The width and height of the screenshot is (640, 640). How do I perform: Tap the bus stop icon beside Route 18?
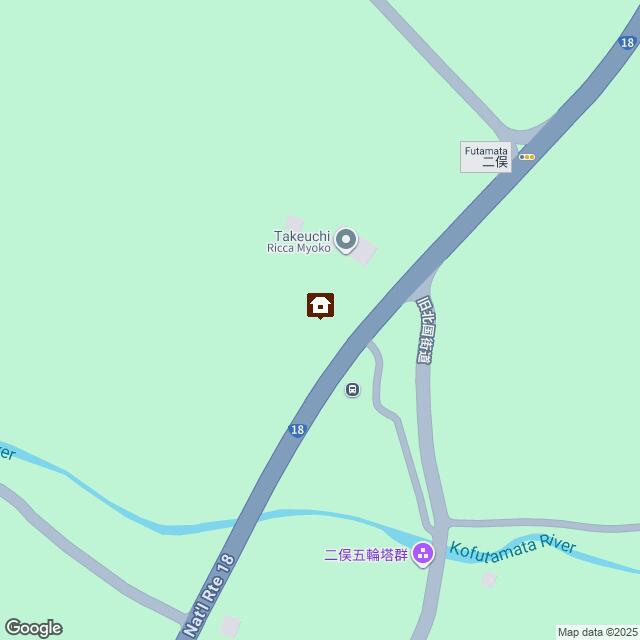[352, 389]
